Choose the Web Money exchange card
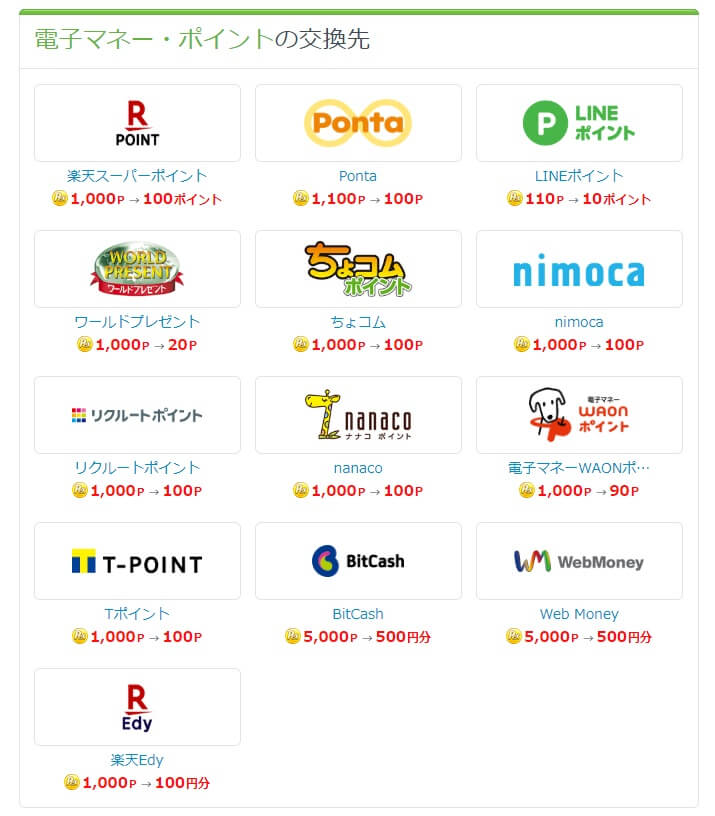The image size is (715, 816). (579, 561)
